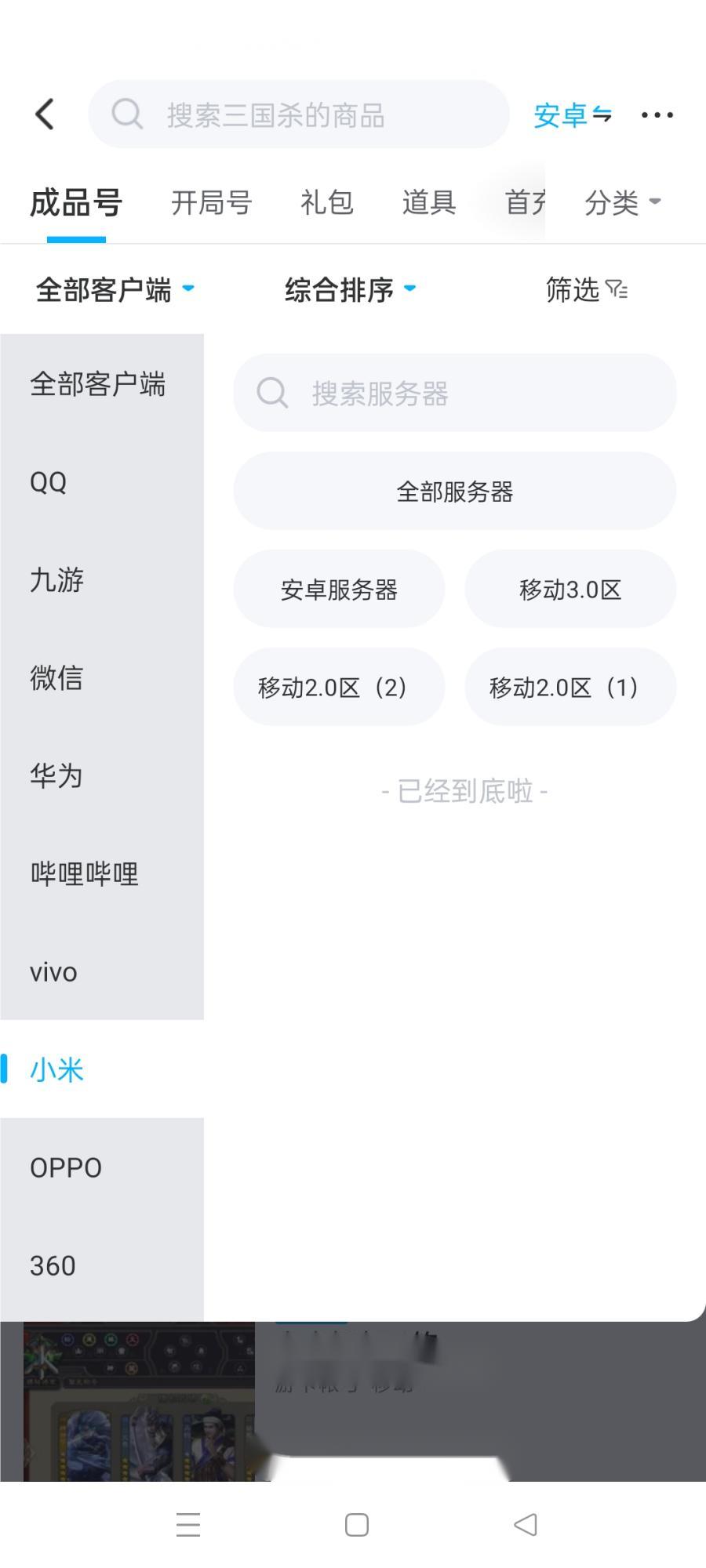Select 移动2.0区（2）server

(339, 688)
